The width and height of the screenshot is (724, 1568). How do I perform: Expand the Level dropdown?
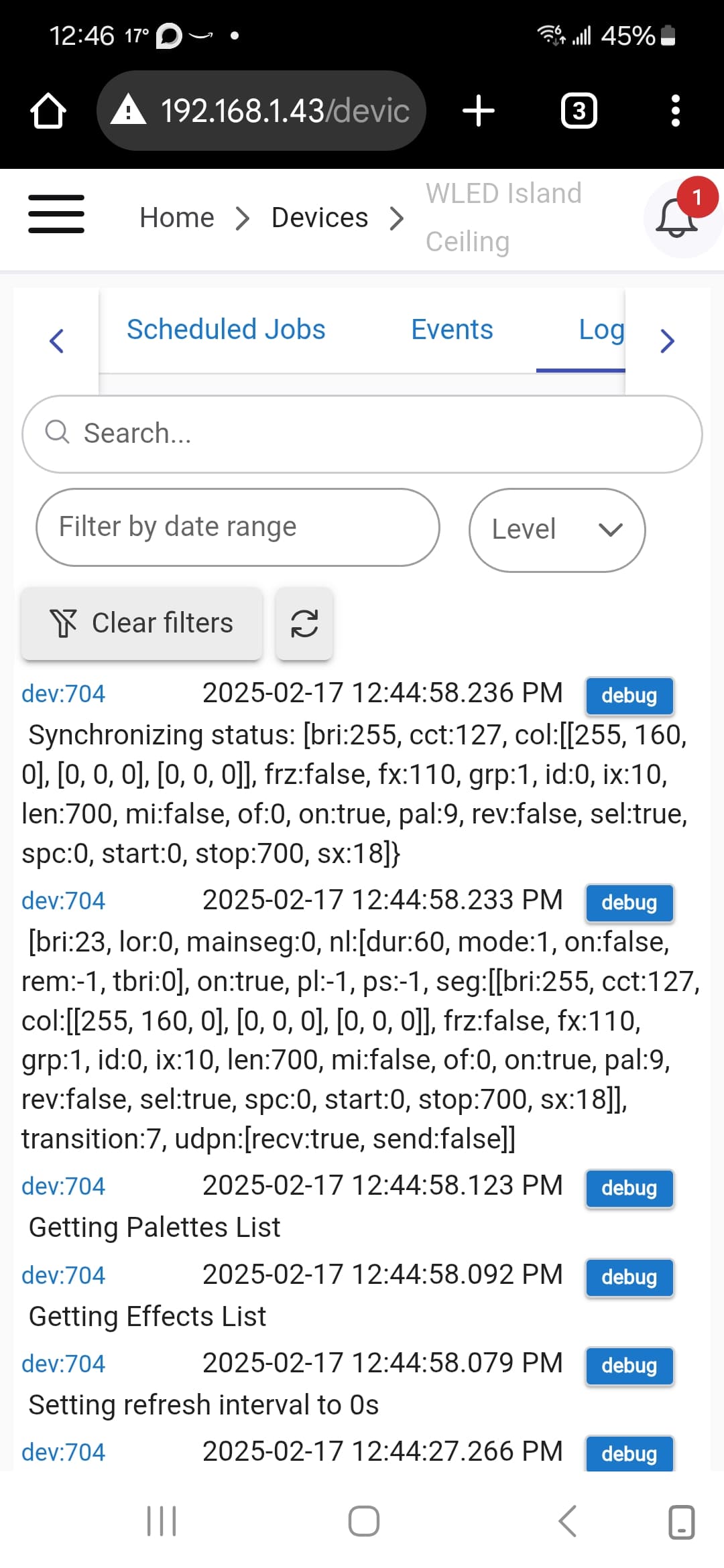point(557,530)
